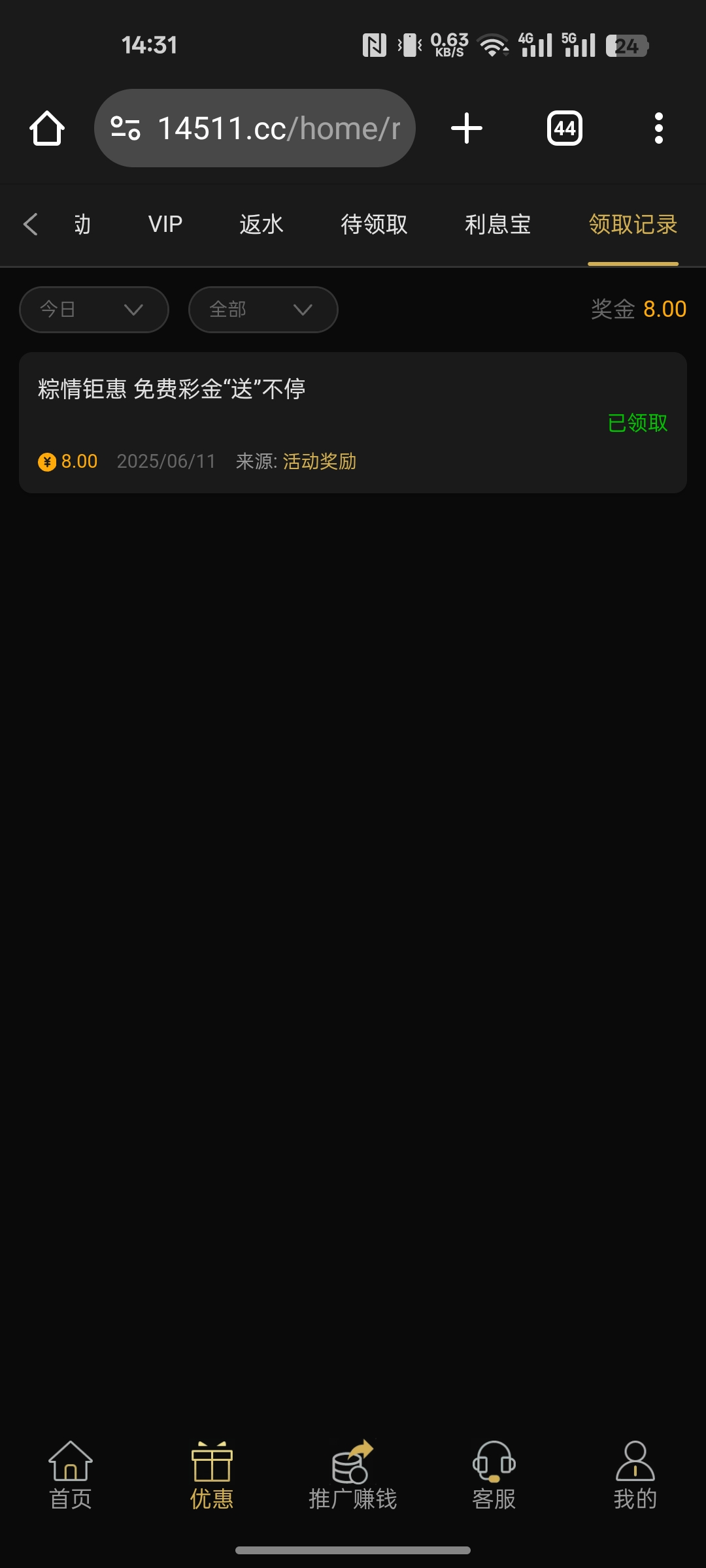
Task: Open a new browser tab
Action: (x=467, y=128)
